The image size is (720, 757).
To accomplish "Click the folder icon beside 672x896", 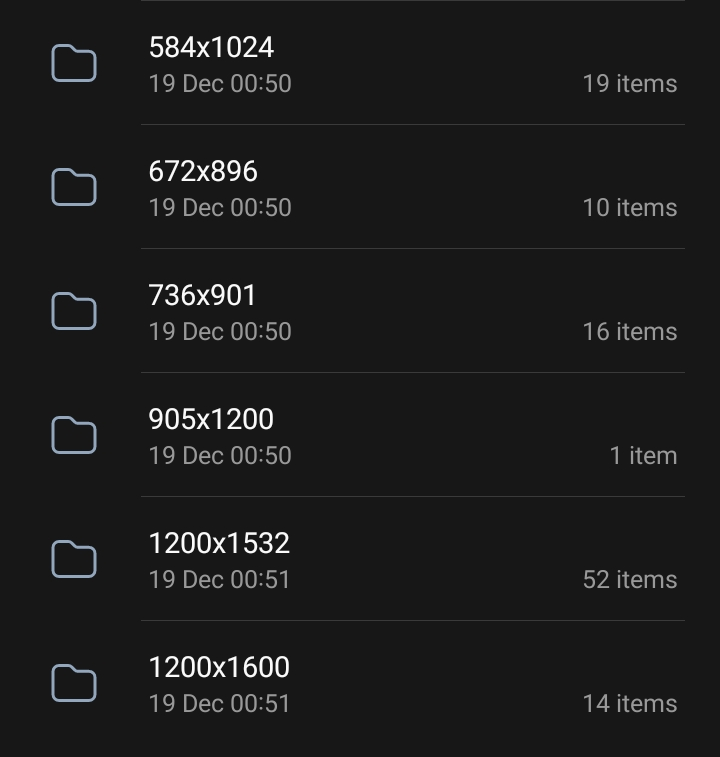I will pyautogui.click(x=73, y=187).
